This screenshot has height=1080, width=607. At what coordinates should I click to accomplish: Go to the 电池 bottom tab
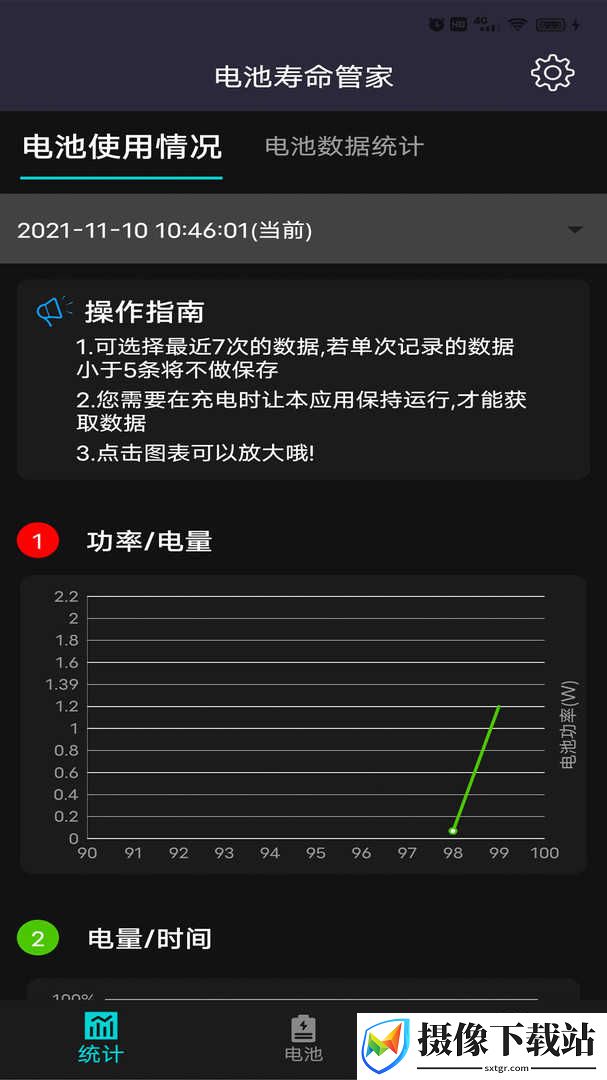pos(303,1039)
